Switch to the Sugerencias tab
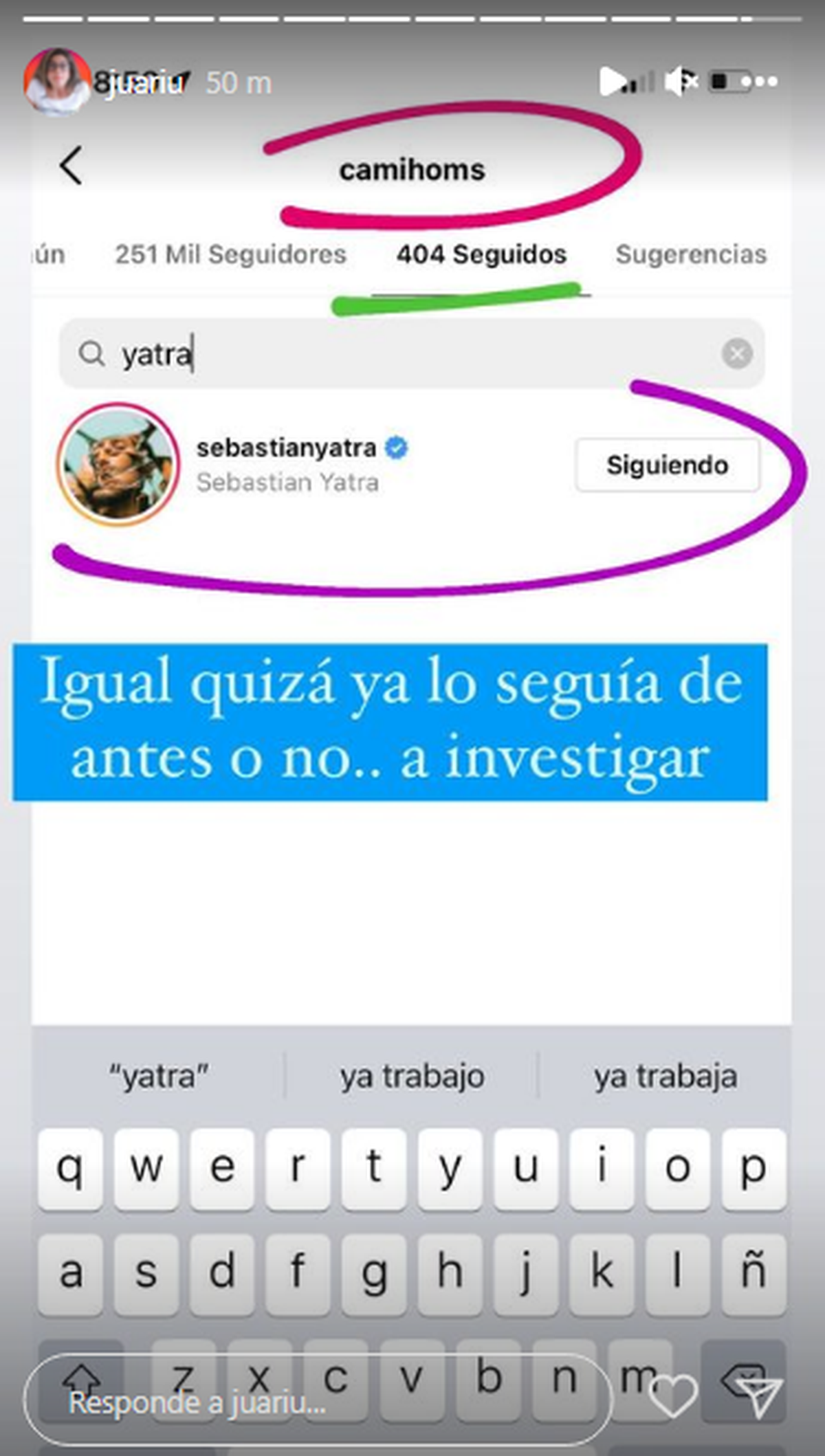825x1456 pixels. pyautogui.click(x=691, y=254)
